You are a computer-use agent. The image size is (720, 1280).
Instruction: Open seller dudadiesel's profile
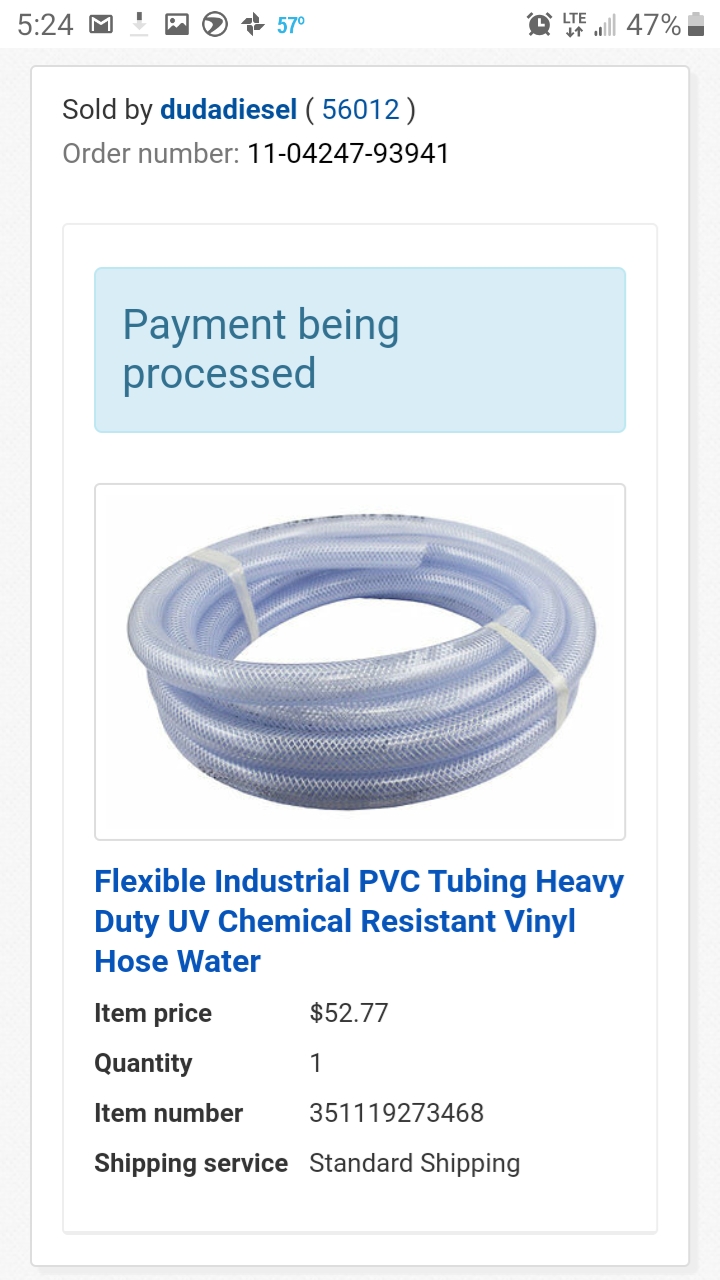click(228, 109)
